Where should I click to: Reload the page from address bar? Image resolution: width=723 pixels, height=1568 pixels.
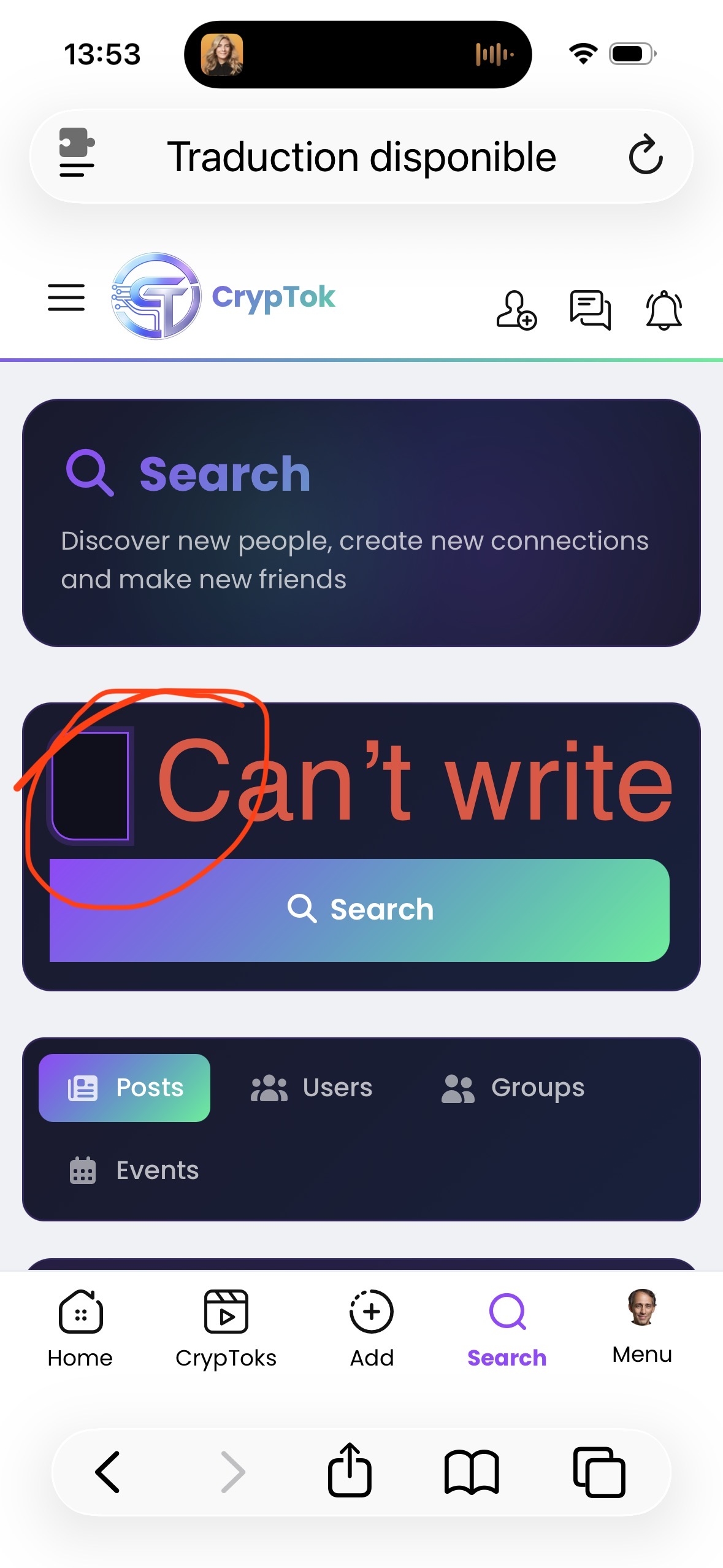click(645, 156)
